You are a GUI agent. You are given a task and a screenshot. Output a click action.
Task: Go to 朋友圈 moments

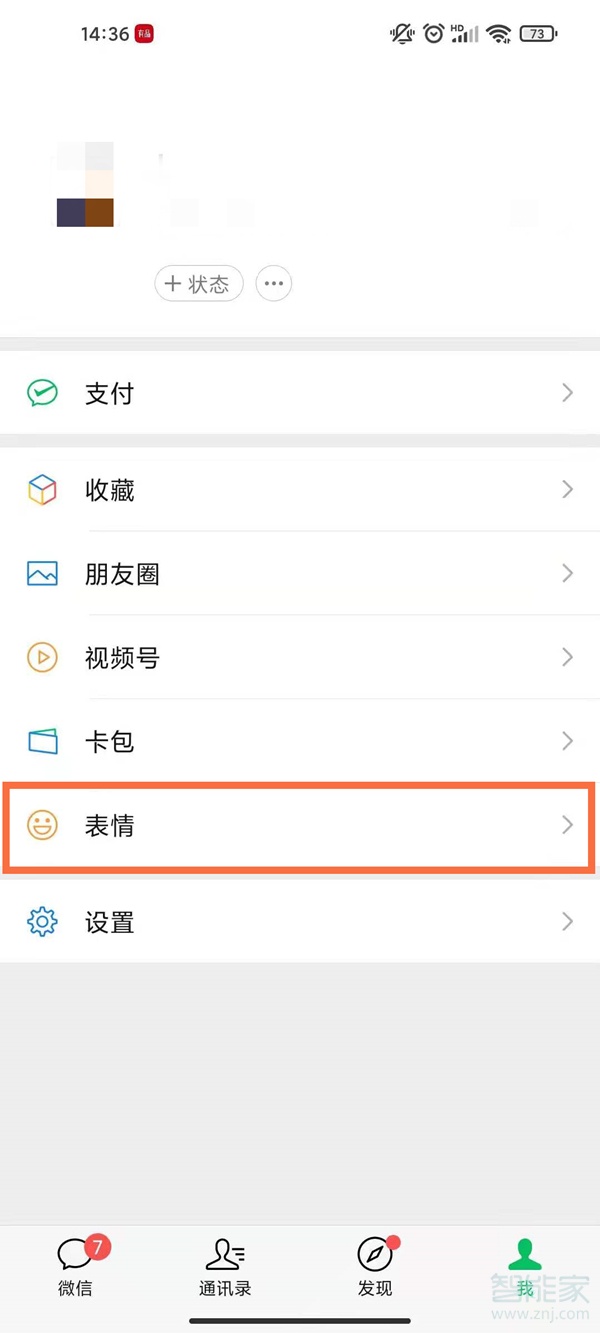300,574
